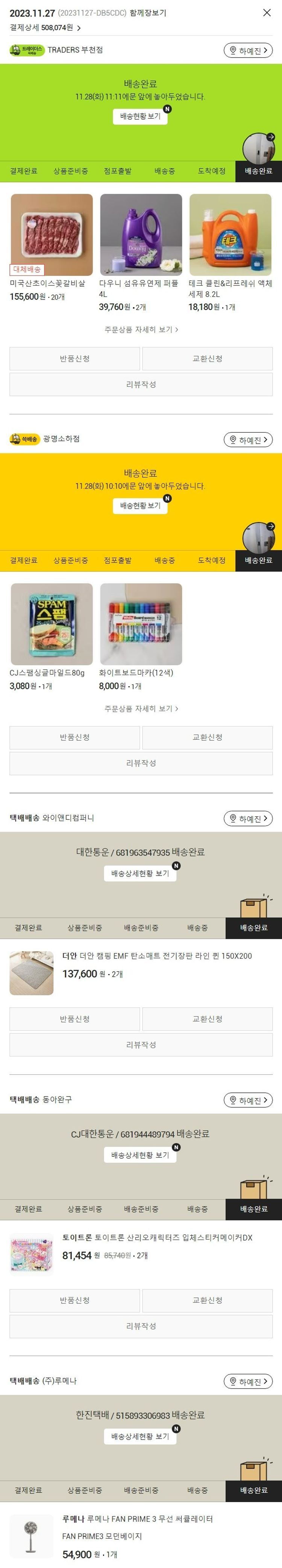Open 더안 캠핑 EMF 탄소매트 item
The height and width of the screenshot is (1568, 282).
click(x=157, y=956)
